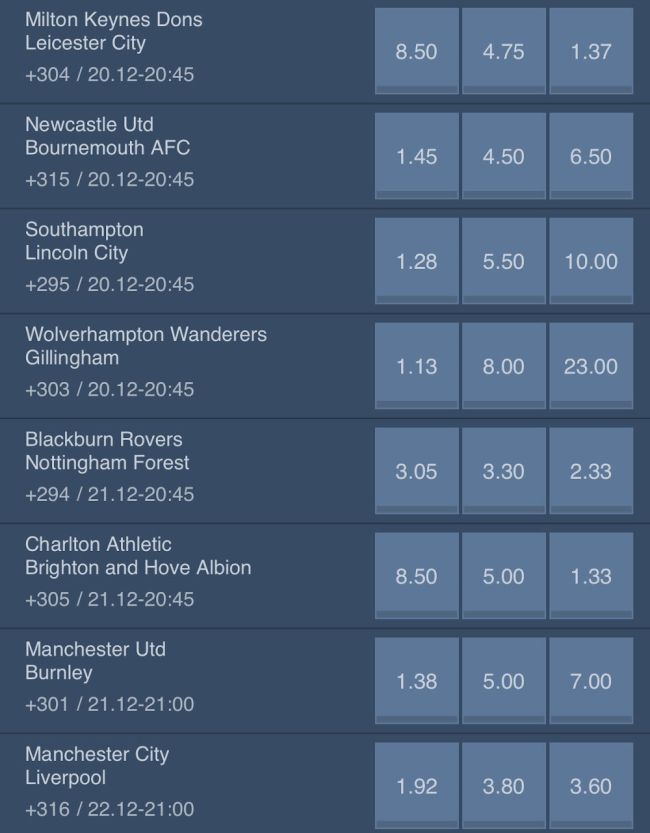This screenshot has height=833, width=650.
Task: Open the Charlton Athletic vs Brighton match
Action: coord(150,570)
